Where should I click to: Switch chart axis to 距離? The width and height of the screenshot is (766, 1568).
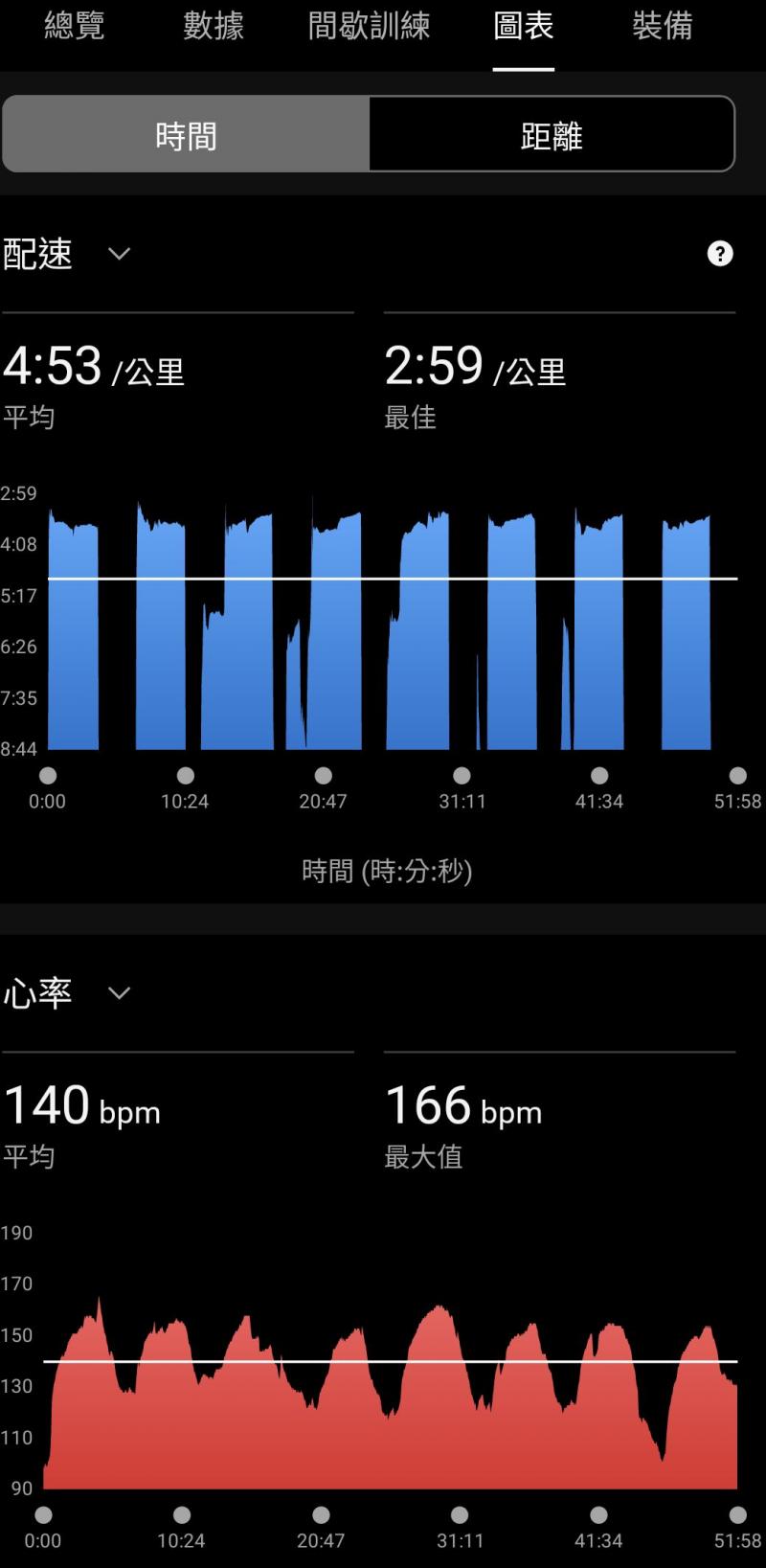pos(552,136)
